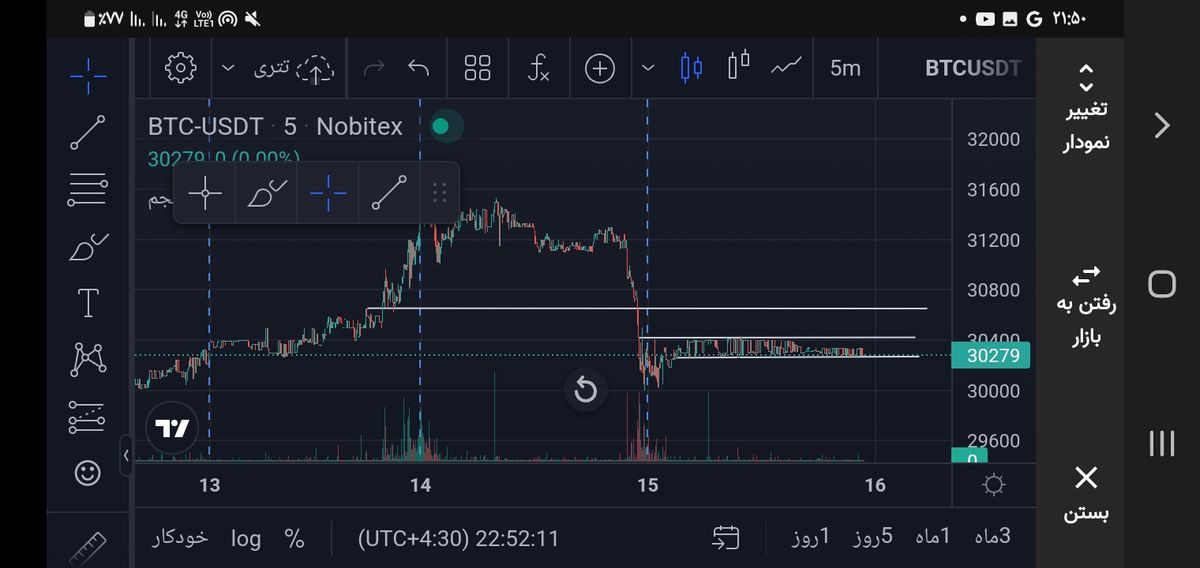Viewport: 1200px width, 568px height.
Task: Open the go-to-date calendar
Action: coord(725,538)
